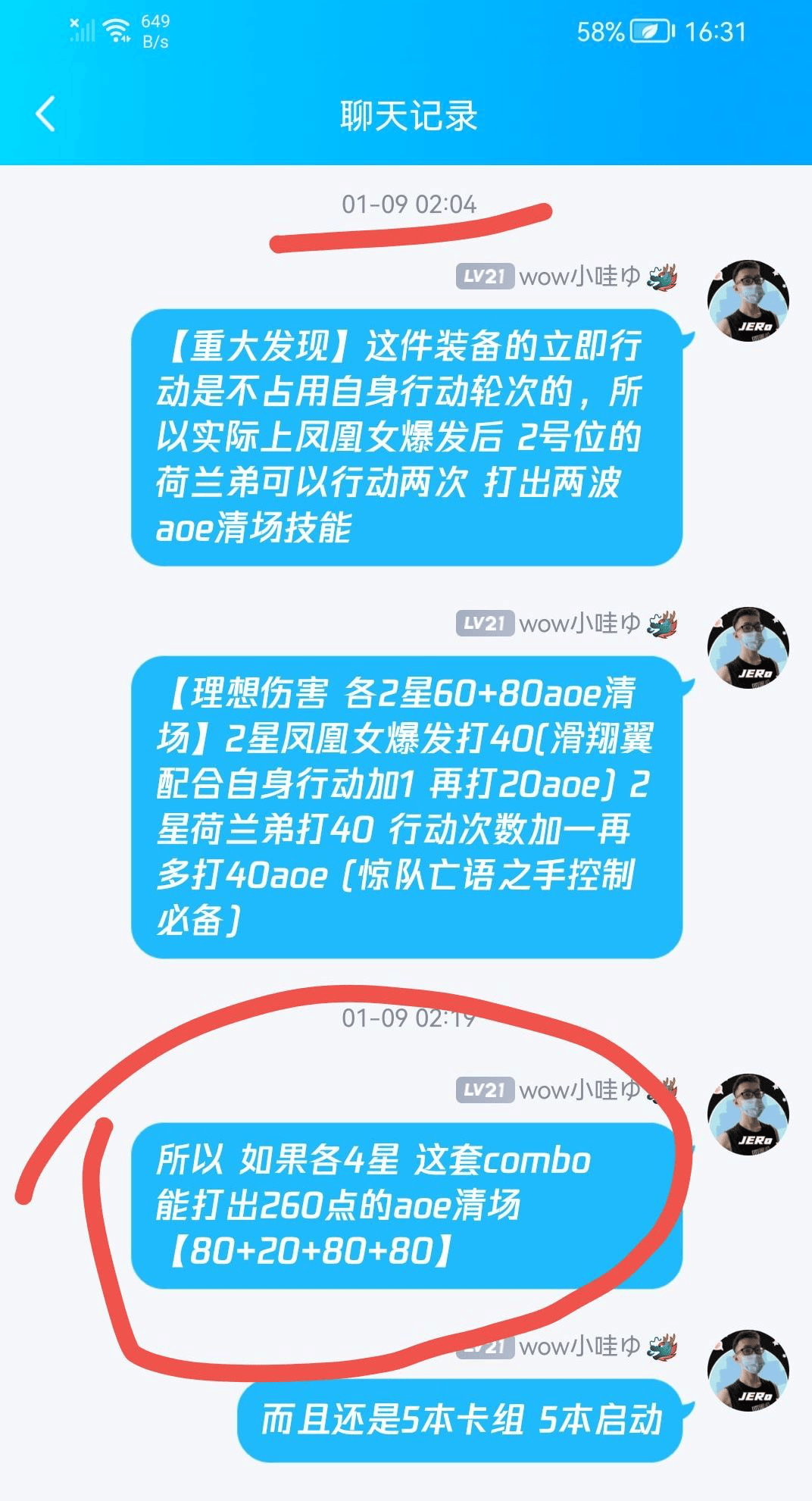
Task: Go back from the chat record screen
Action: pos(45,115)
